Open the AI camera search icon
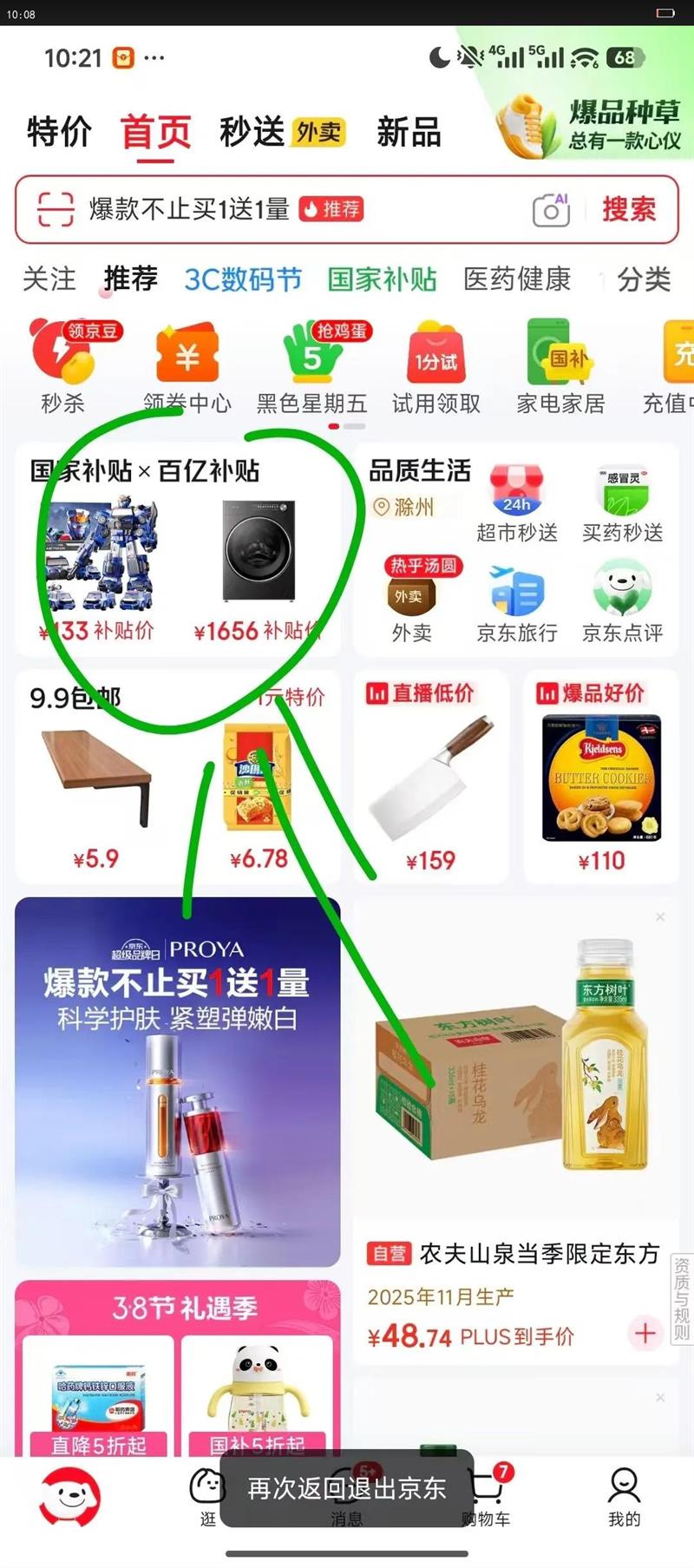 tap(551, 209)
